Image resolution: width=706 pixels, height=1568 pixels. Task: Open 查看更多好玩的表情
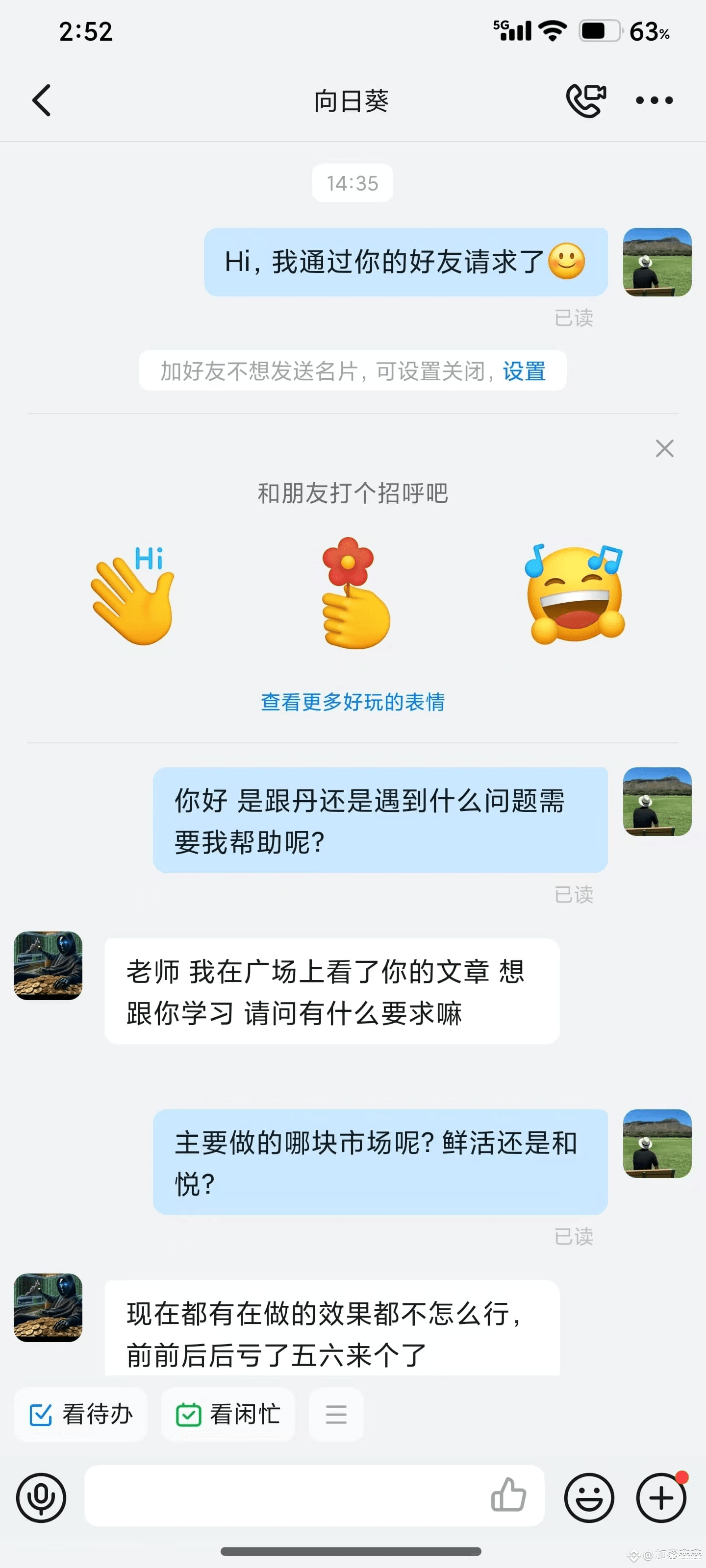(353, 702)
